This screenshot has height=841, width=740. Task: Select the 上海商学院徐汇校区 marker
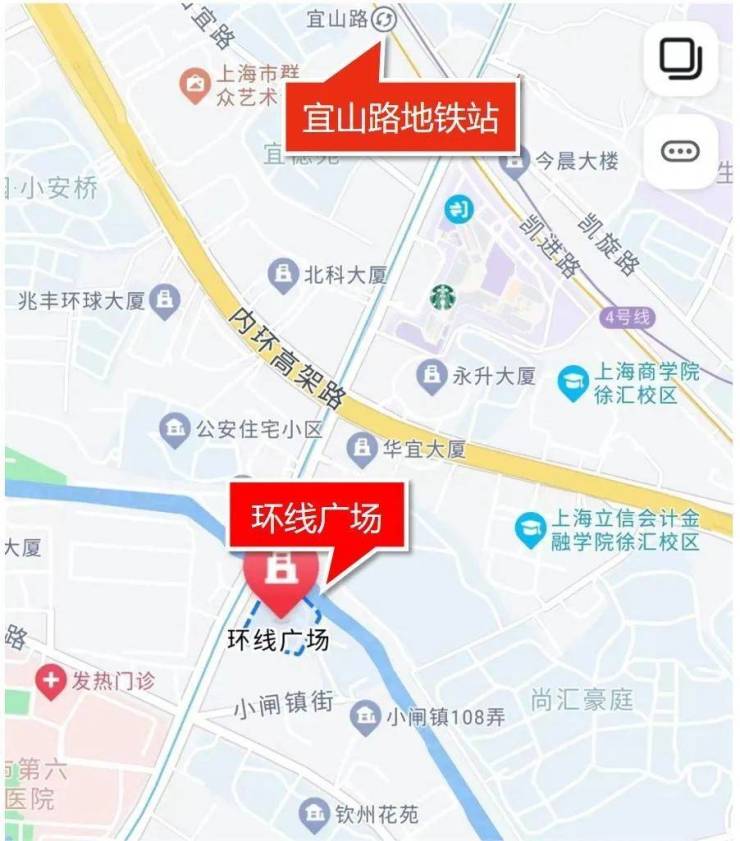point(573,383)
